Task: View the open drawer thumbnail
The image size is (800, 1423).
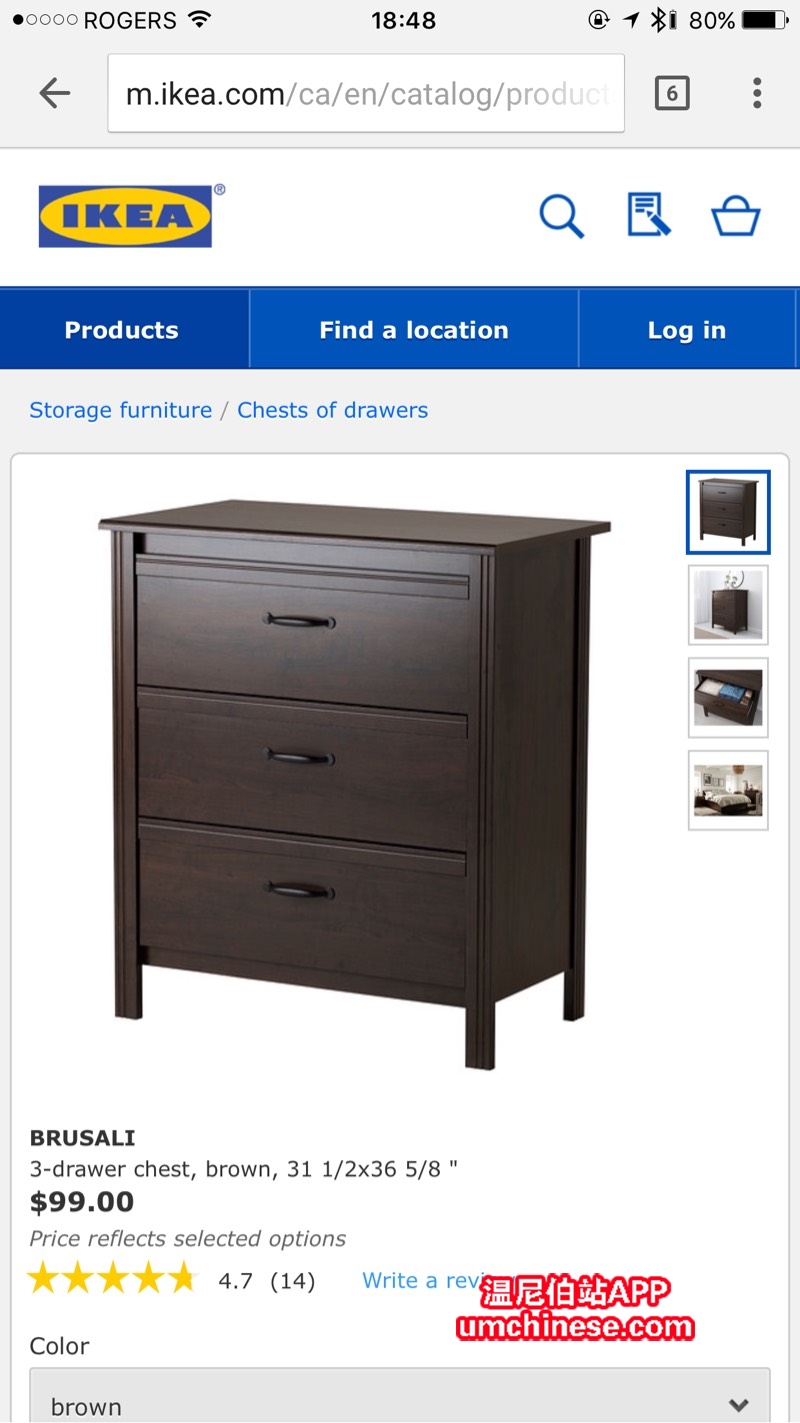Action: point(728,697)
